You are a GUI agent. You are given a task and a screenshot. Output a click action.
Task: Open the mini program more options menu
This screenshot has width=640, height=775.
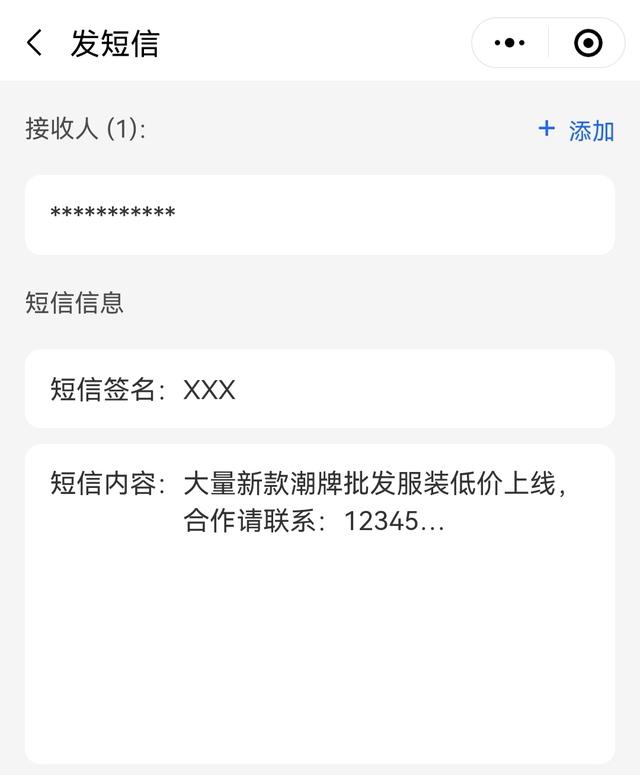click(x=510, y=43)
